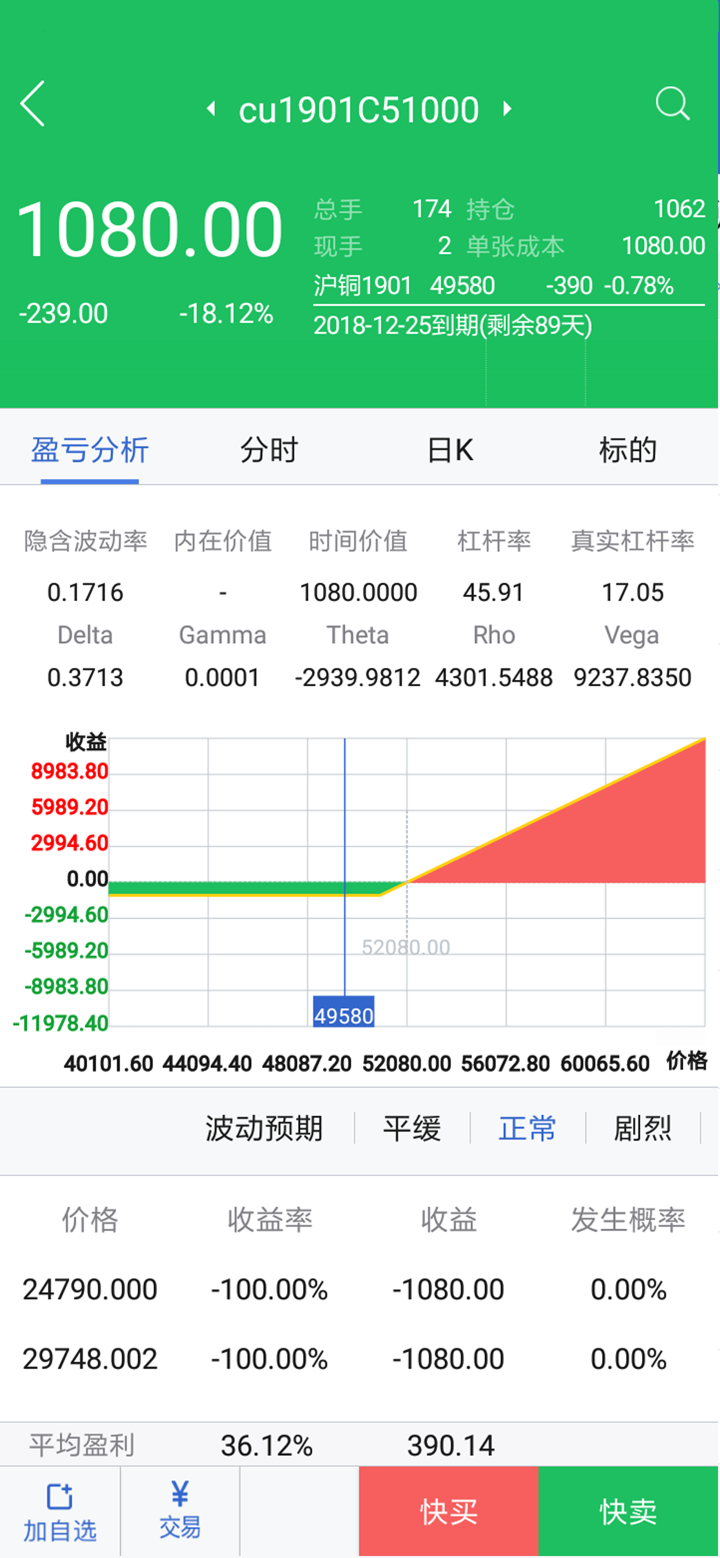The image size is (720, 1558).
Task: Tap the red 快买 button
Action: coord(448,1512)
